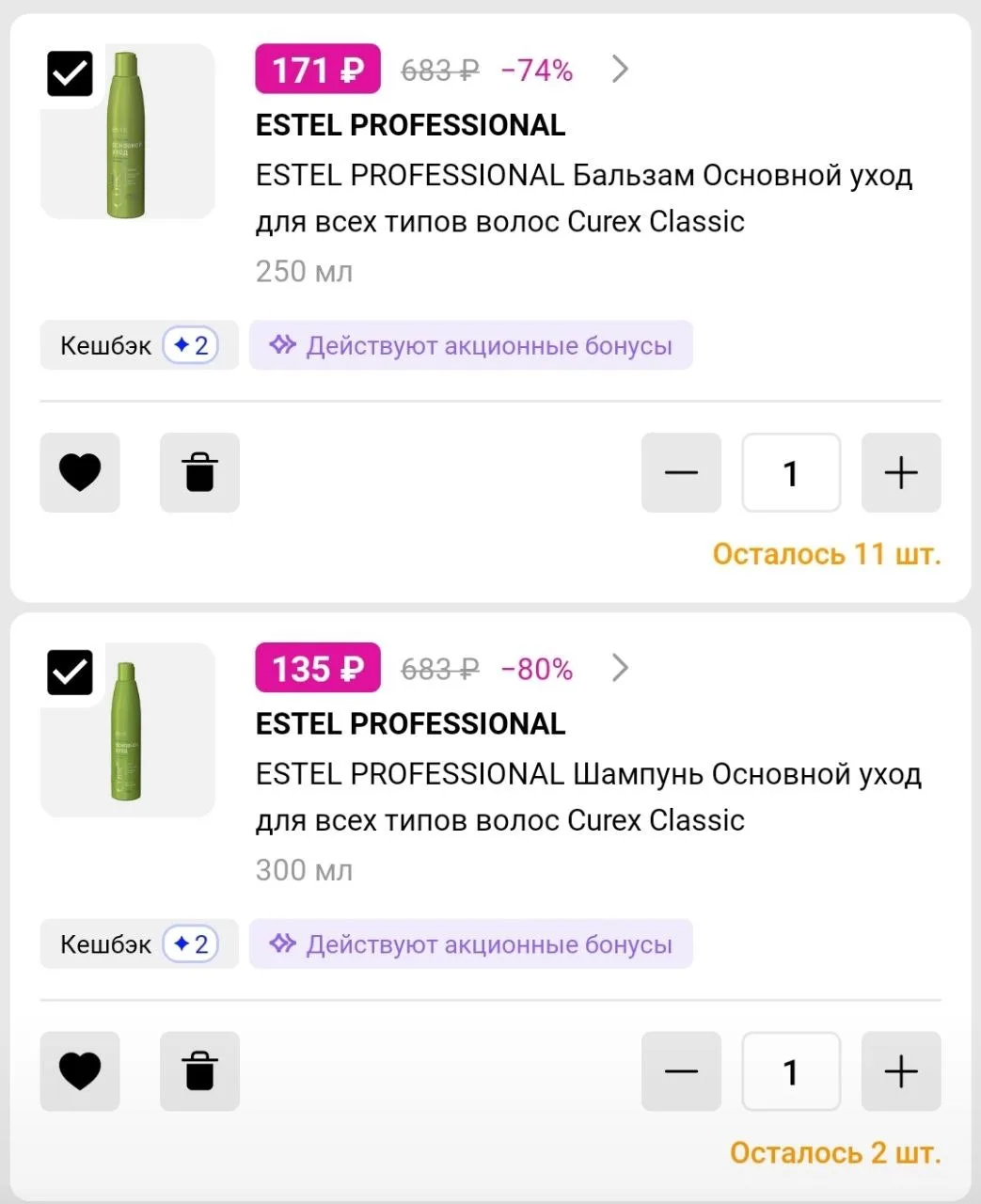Open Кешбэк details for the Бальзам
This screenshot has width=981, height=1204.
(138, 345)
